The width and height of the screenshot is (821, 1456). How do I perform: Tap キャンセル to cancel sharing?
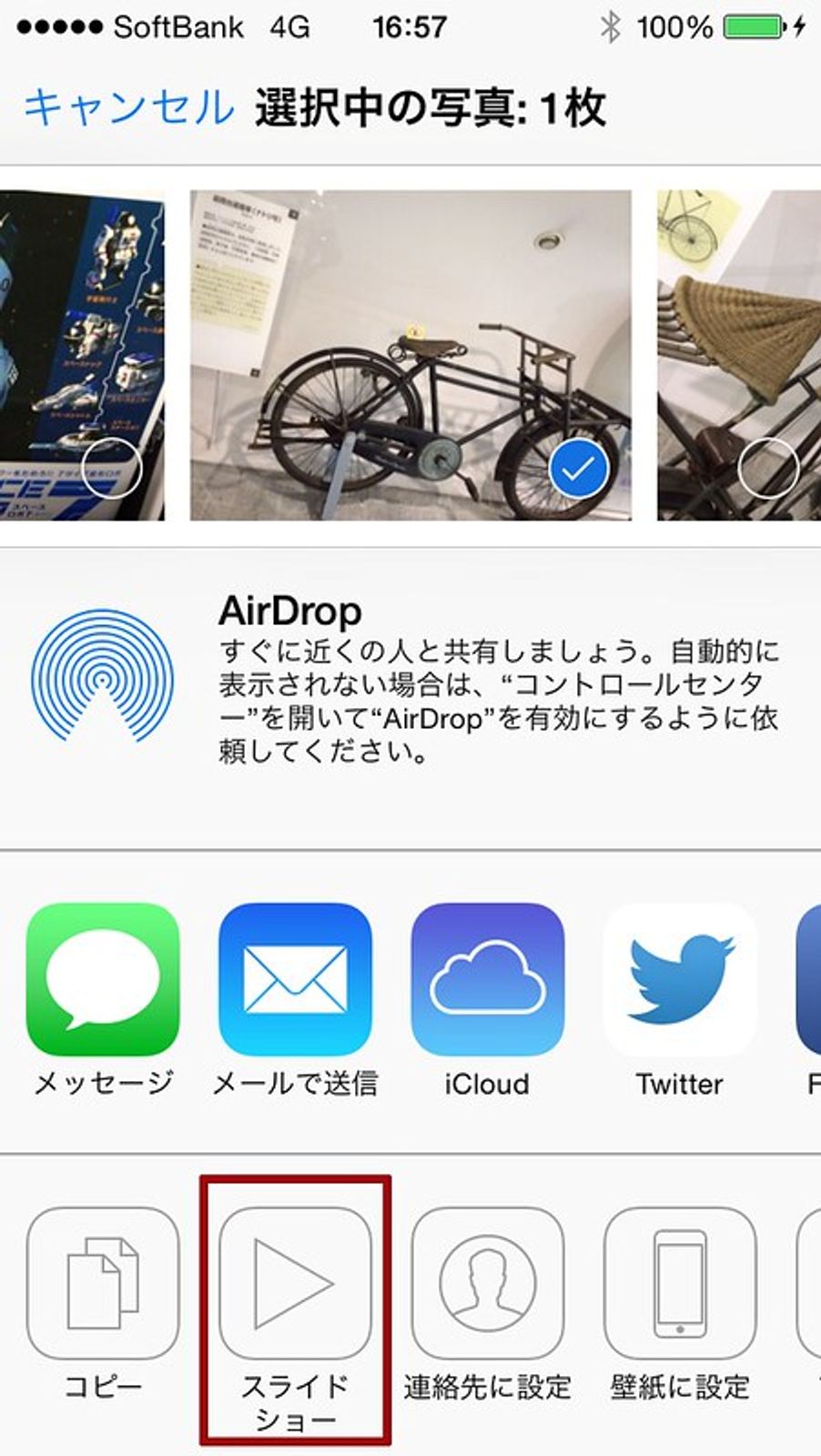128,108
